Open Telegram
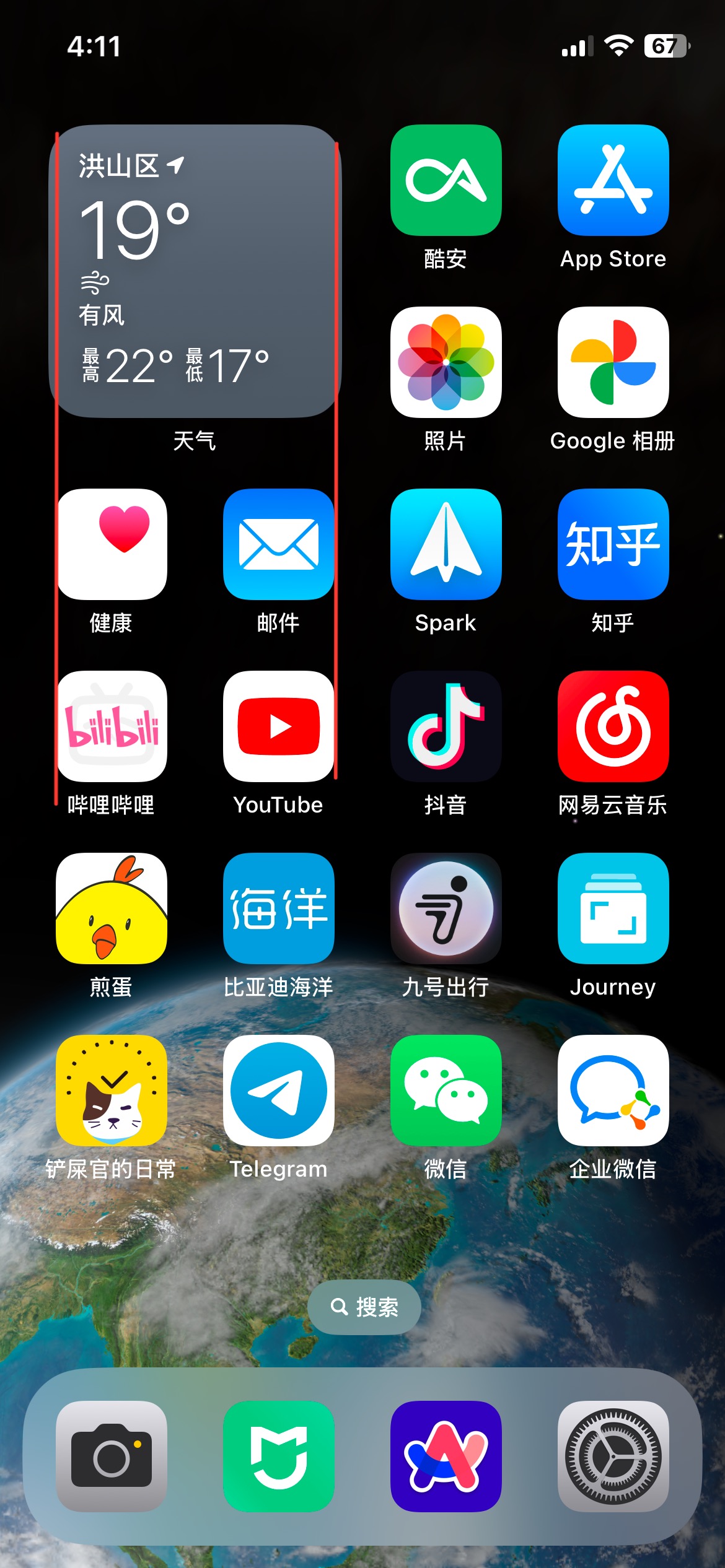 coord(278,1091)
